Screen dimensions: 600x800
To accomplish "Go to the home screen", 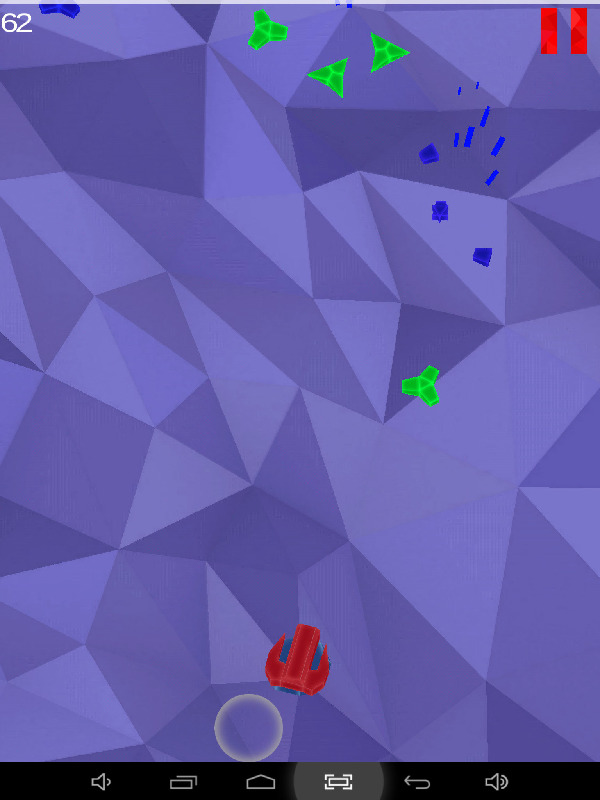I will click(261, 782).
